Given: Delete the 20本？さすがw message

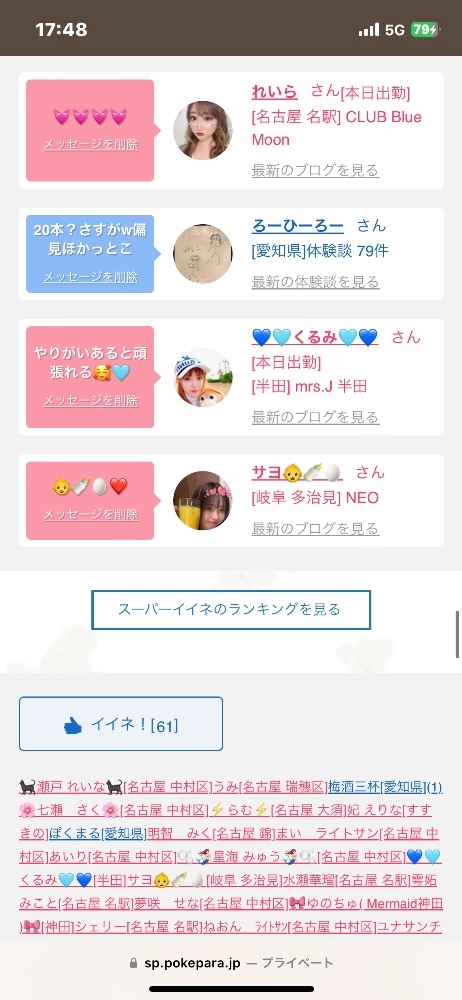Looking at the screenshot, I should click(91, 277).
